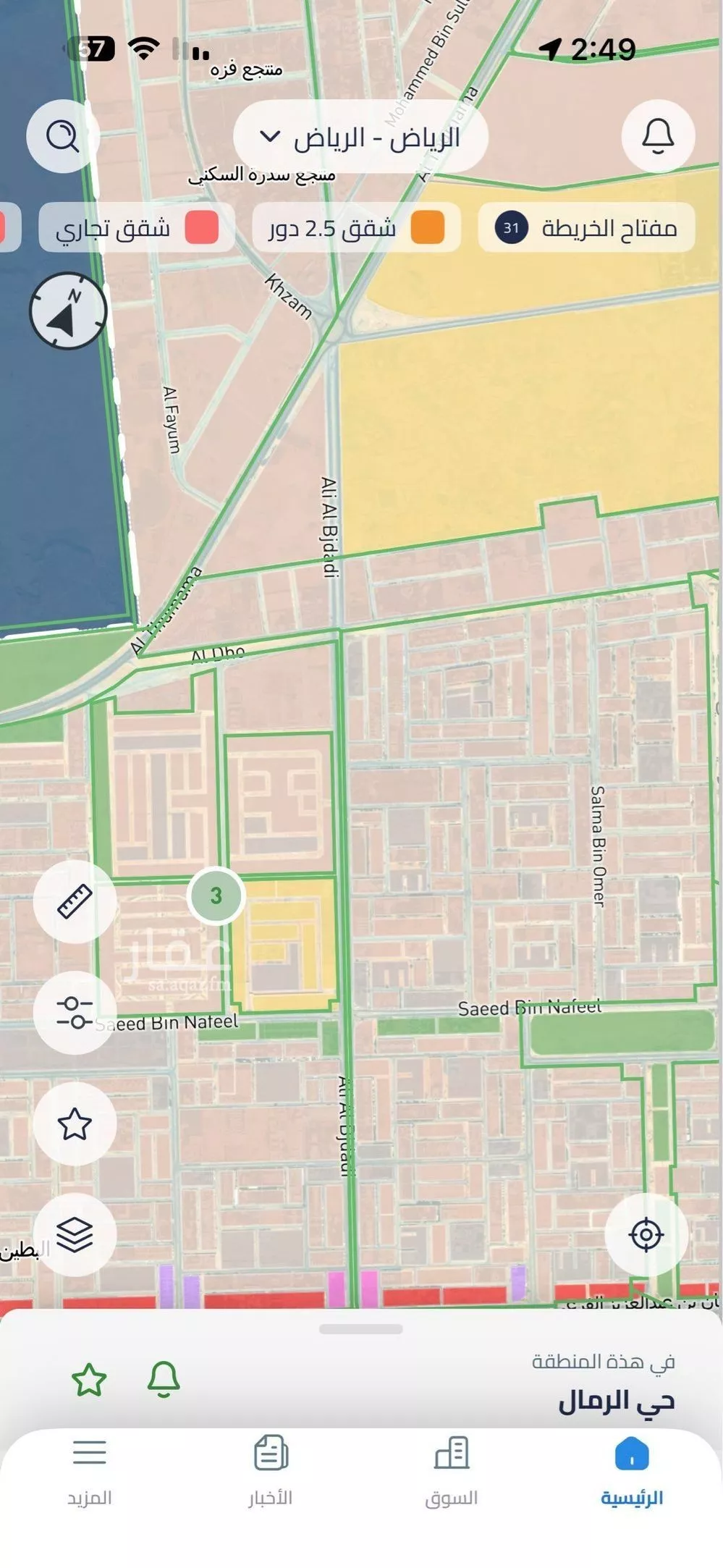723x1568 pixels.
Task: Center map on my current location
Action: click(646, 1235)
